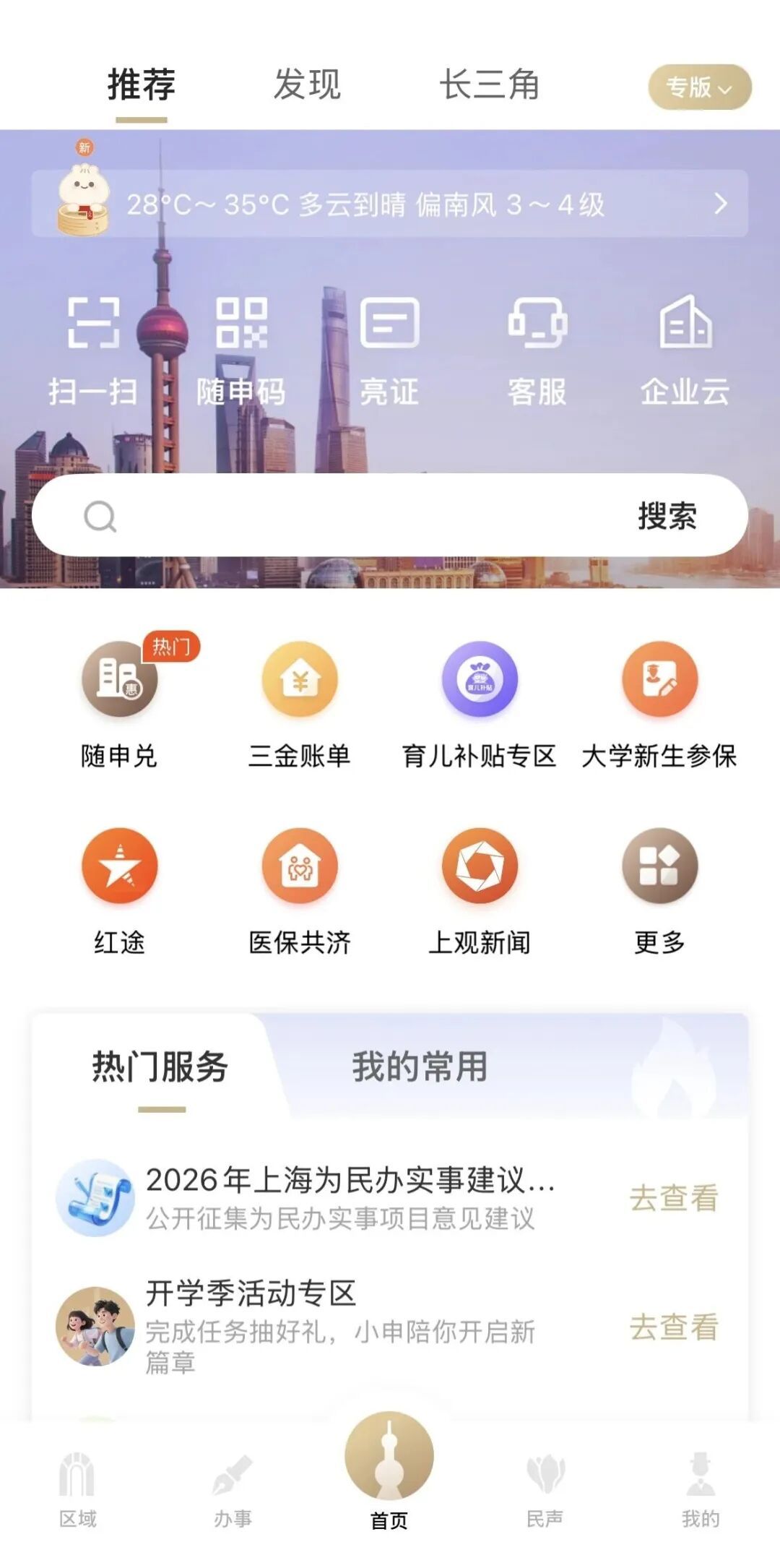Tap the 搜索 button
This screenshot has height=1568, width=780.
click(667, 516)
